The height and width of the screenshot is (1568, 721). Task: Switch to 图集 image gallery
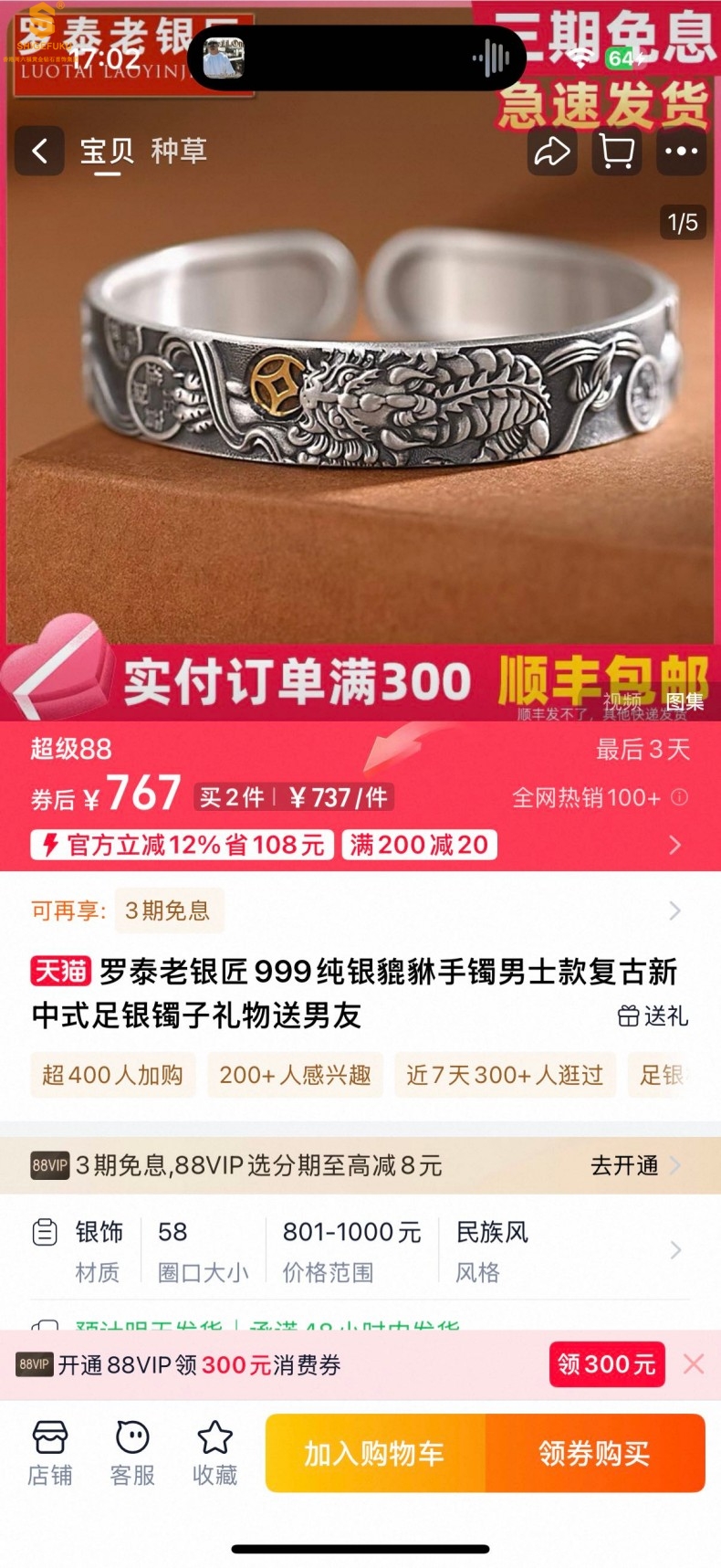[x=684, y=701]
